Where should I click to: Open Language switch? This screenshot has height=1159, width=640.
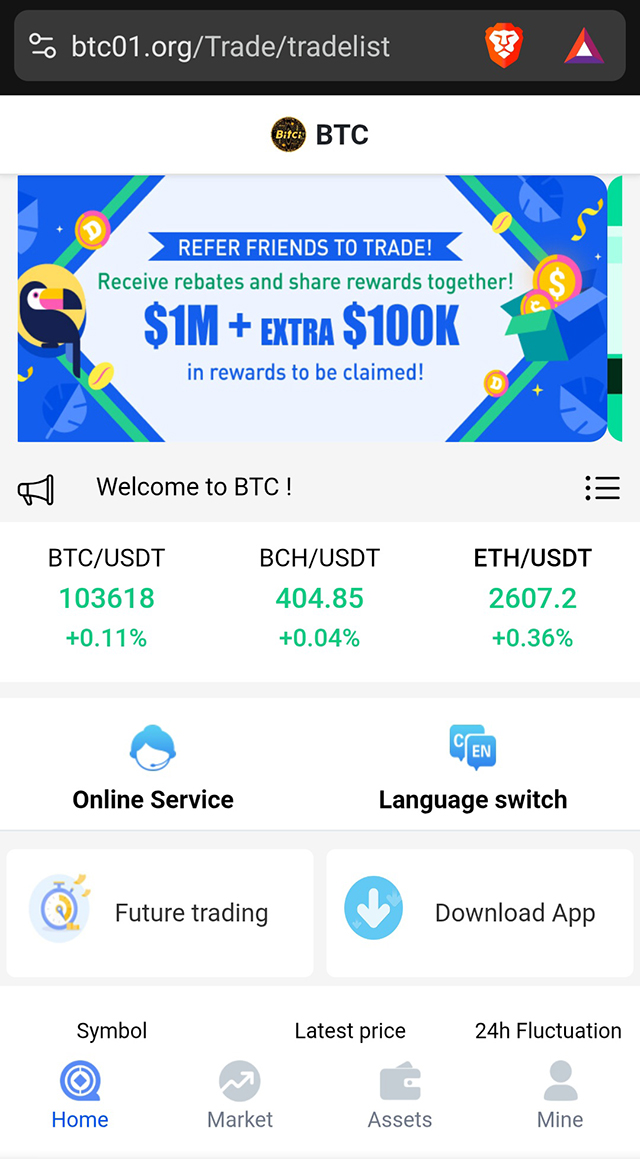point(473,767)
